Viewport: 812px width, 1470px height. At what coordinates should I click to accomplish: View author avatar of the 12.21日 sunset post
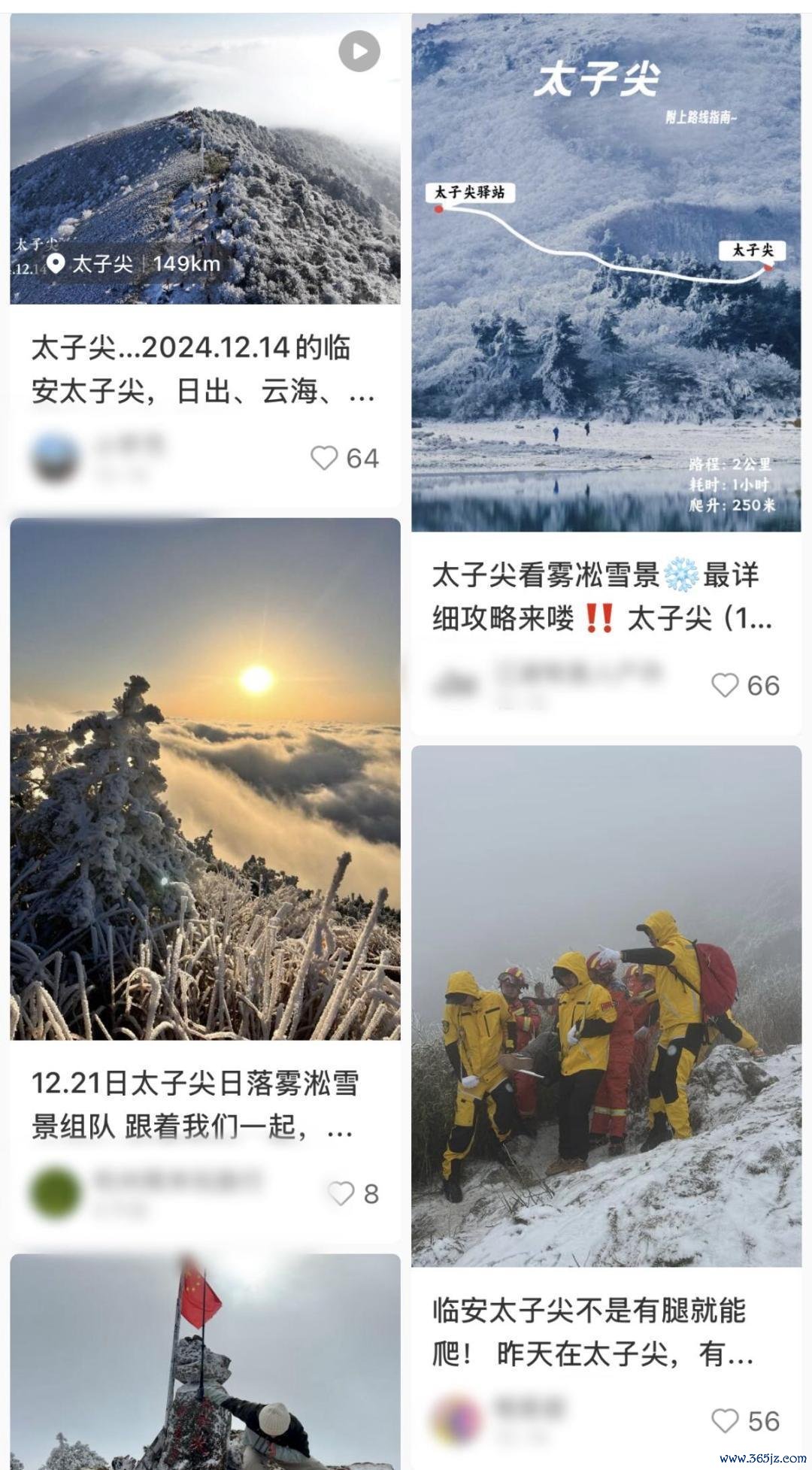click(x=55, y=1193)
